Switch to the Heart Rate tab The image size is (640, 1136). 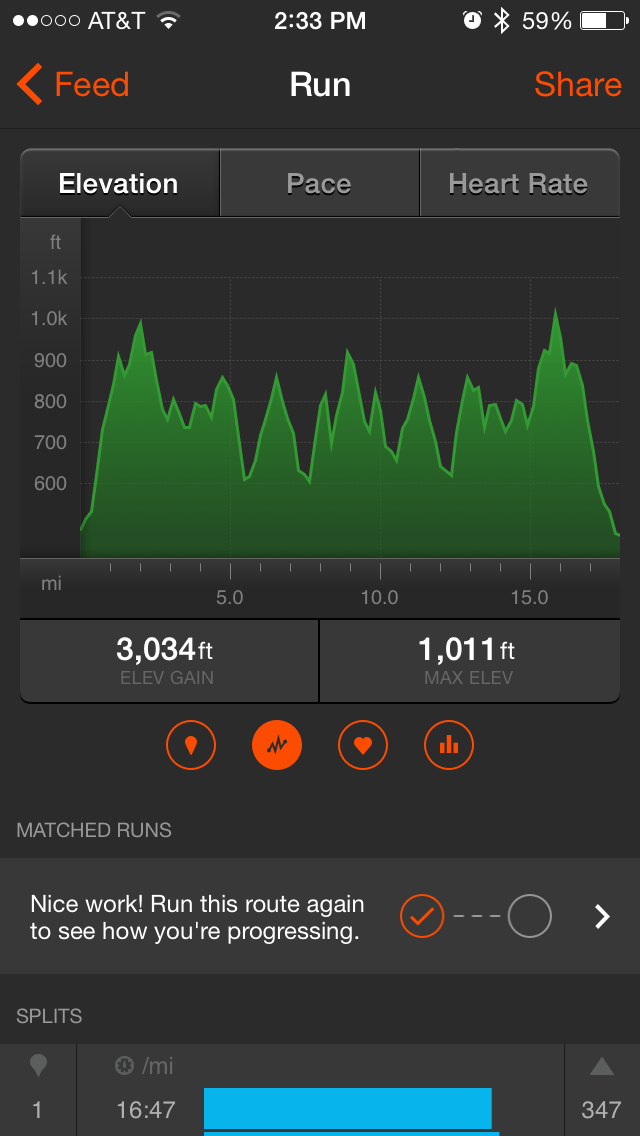click(x=519, y=183)
